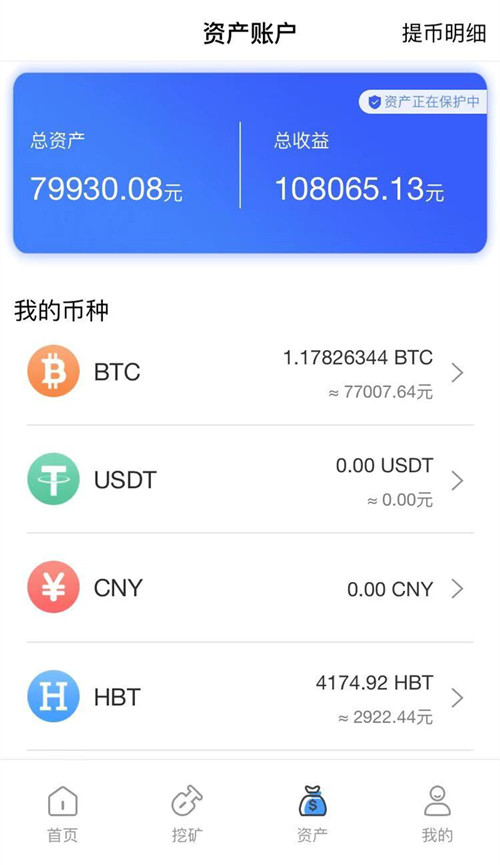Screen dimensions: 500x865
Task: Open the BTC asset row
Action: coord(250,372)
